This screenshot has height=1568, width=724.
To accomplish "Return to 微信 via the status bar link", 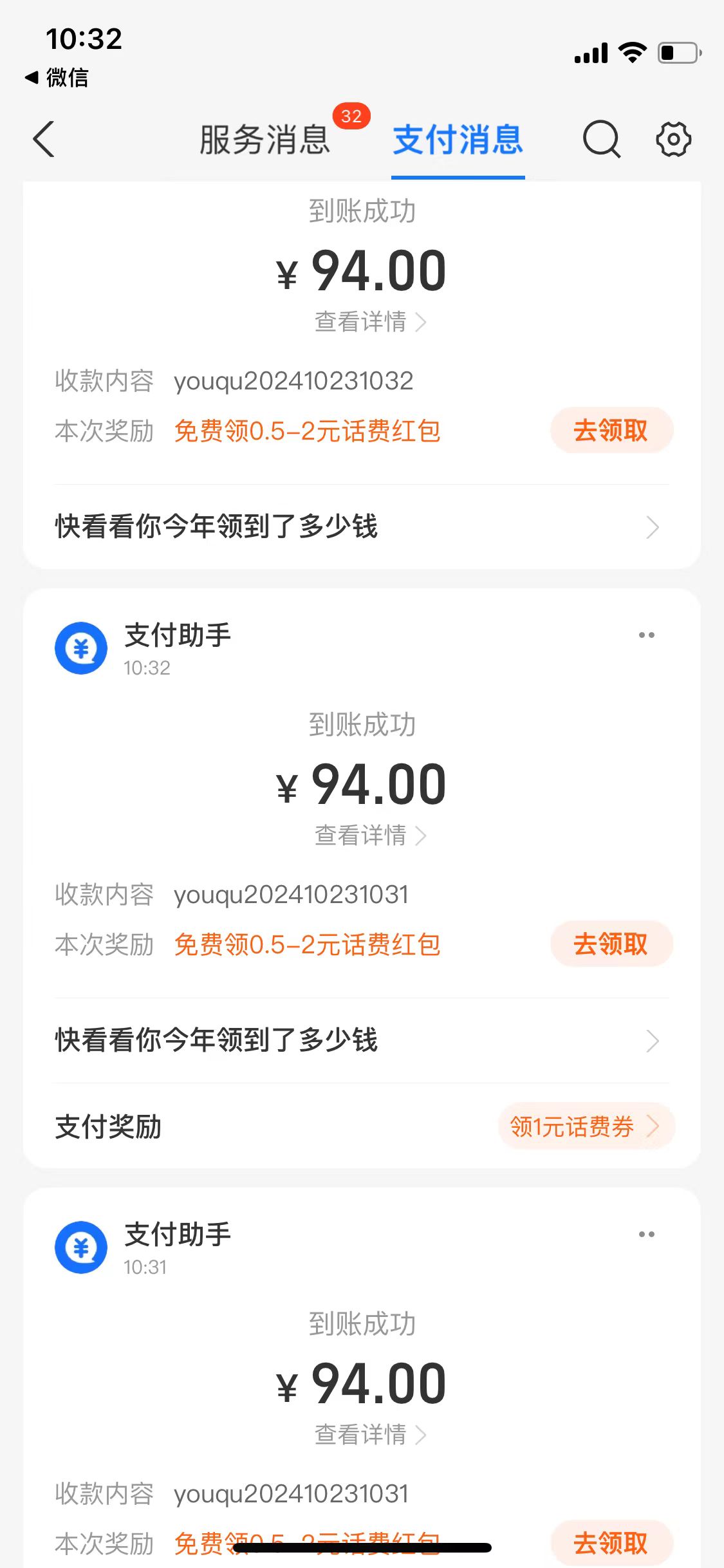I will pos(57,77).
